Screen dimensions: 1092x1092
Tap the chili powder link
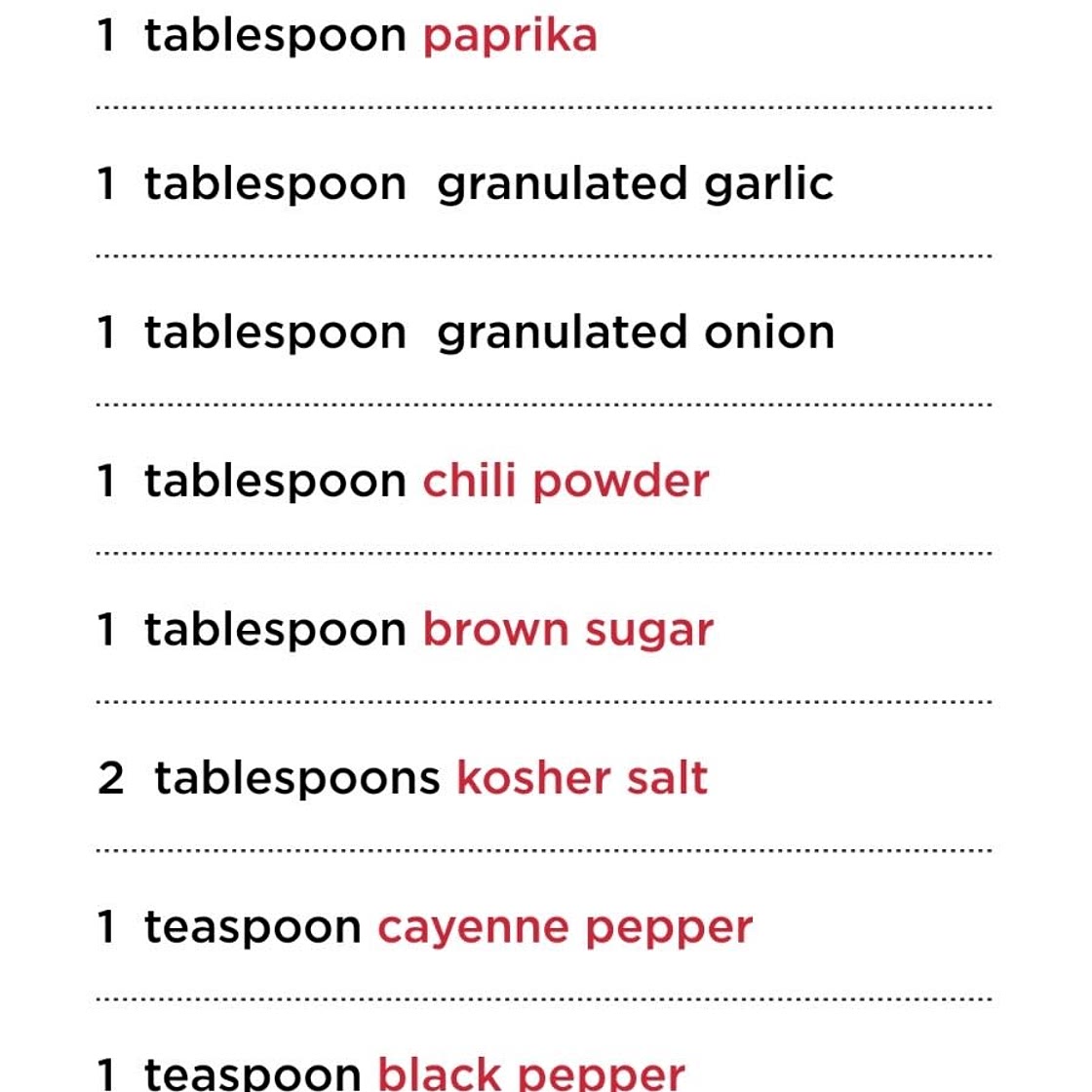[x=565, y=481]
